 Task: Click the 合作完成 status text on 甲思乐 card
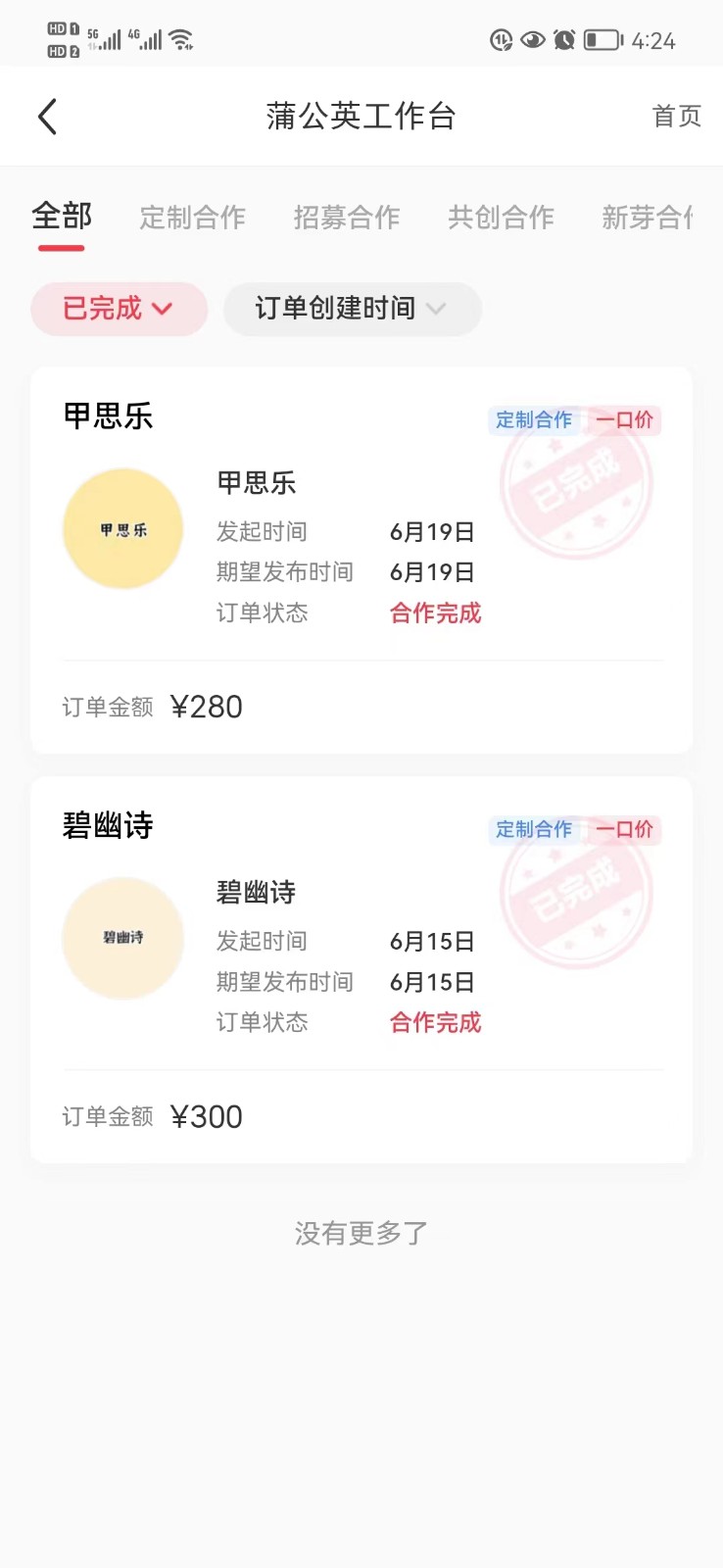pos(435,612)
